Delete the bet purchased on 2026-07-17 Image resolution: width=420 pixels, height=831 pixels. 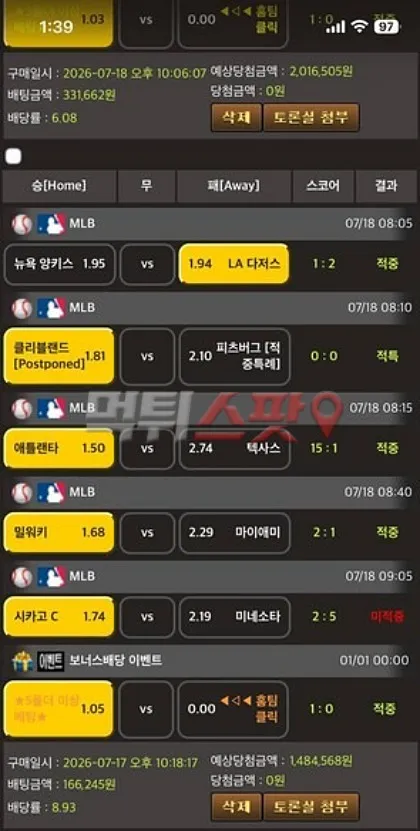pos(237,807)
